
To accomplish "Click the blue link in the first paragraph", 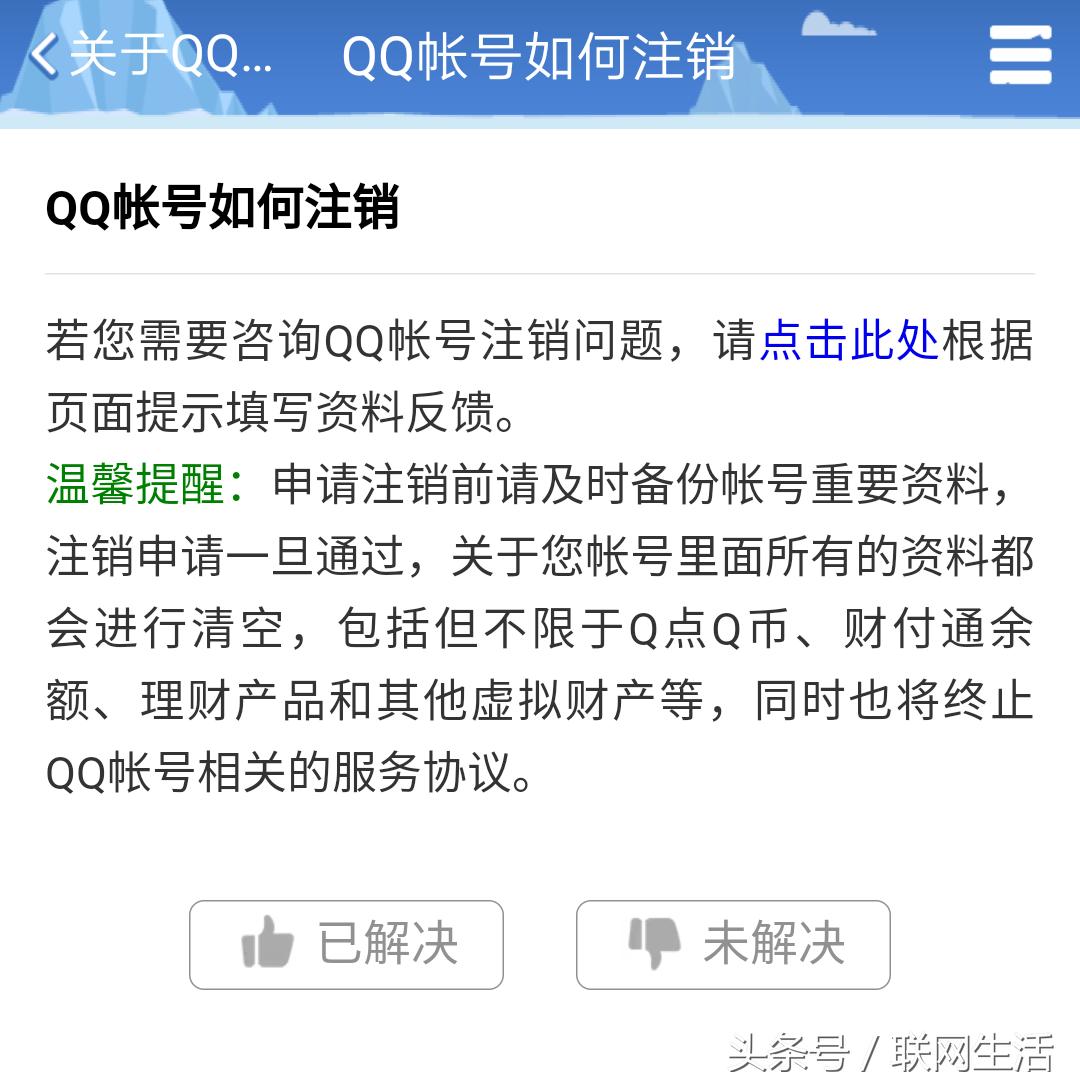I will (847, 342).
